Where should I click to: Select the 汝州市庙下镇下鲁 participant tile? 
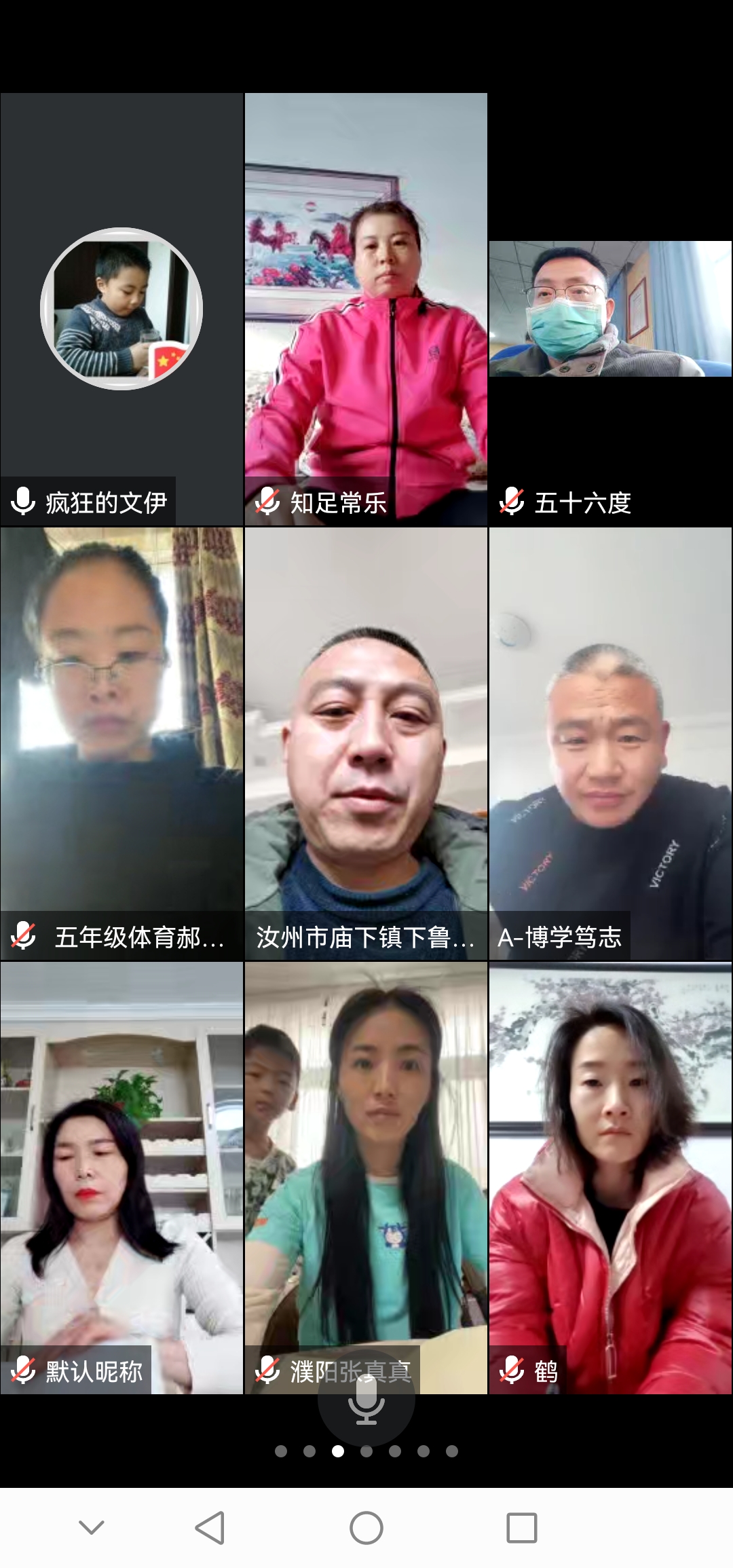(x=366, y=743)
